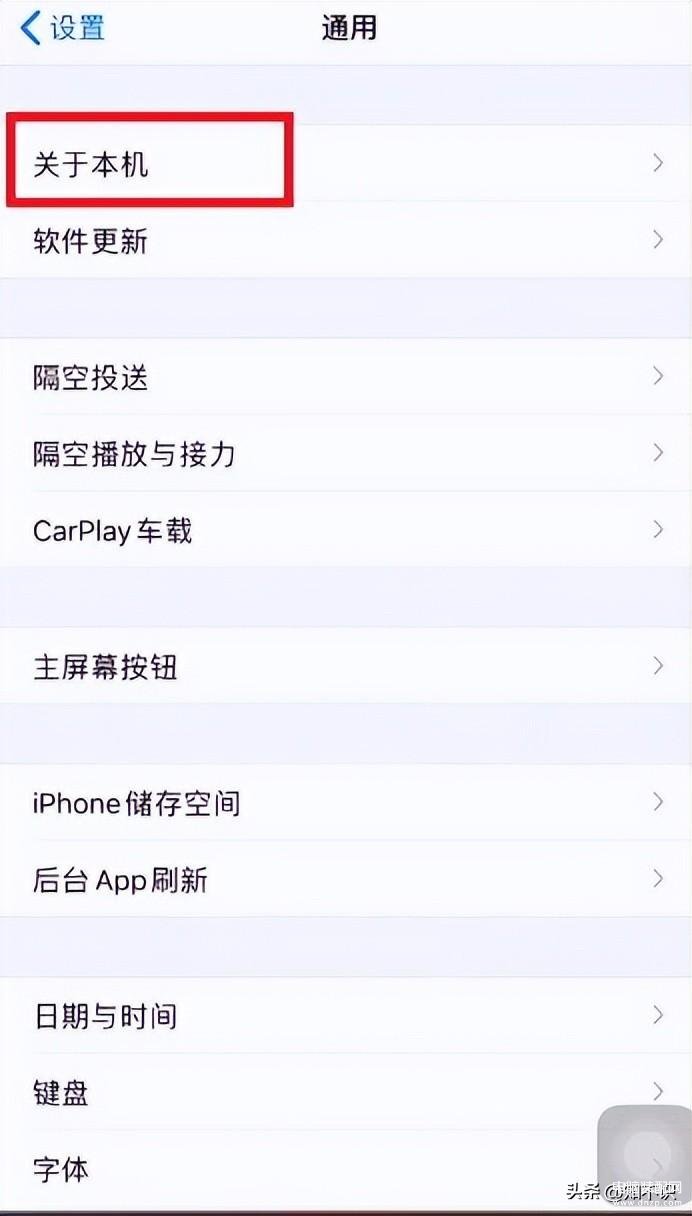Screen dimensions: 692x1216
Task: Open 日期与时间 settings
Action: point(346,1016)
